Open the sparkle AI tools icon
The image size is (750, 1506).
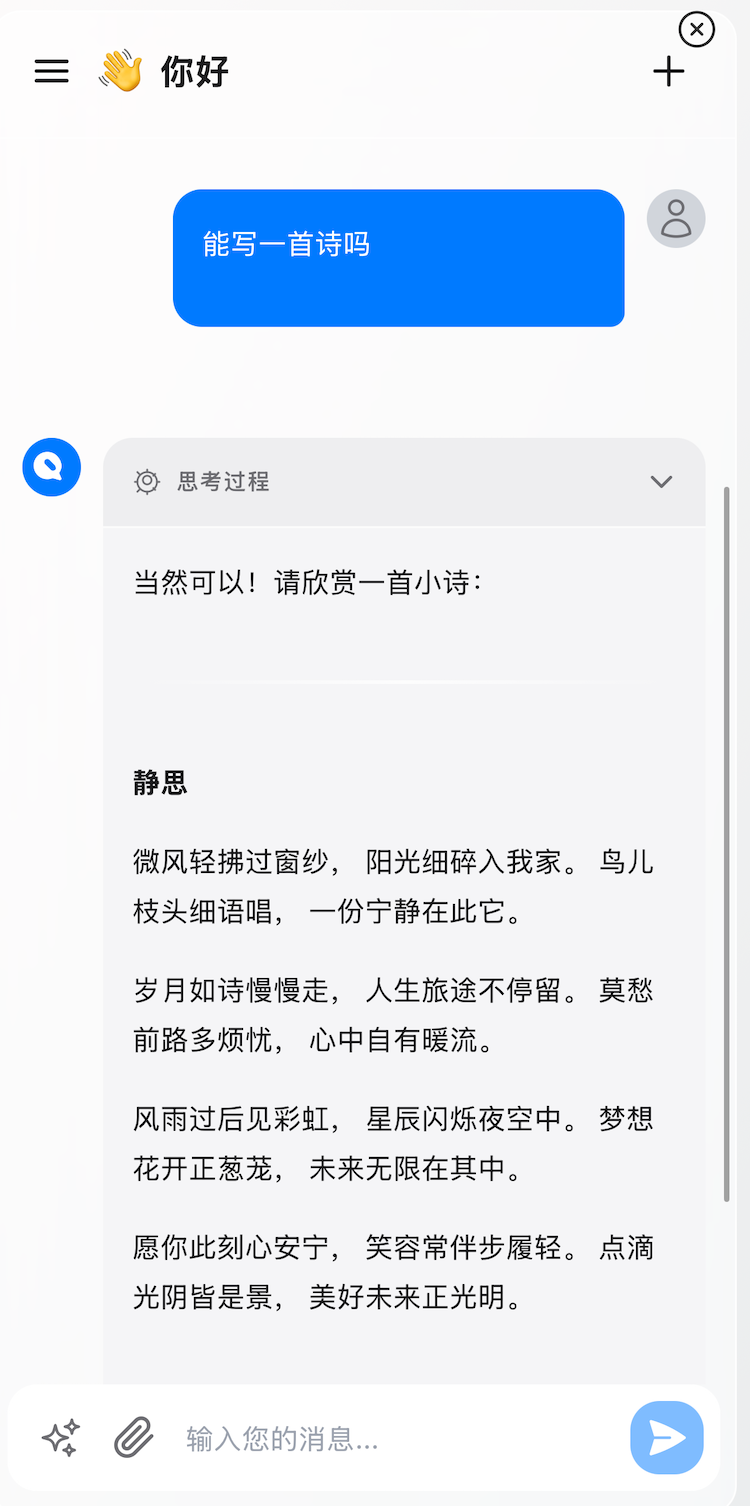pos(61,1438)
